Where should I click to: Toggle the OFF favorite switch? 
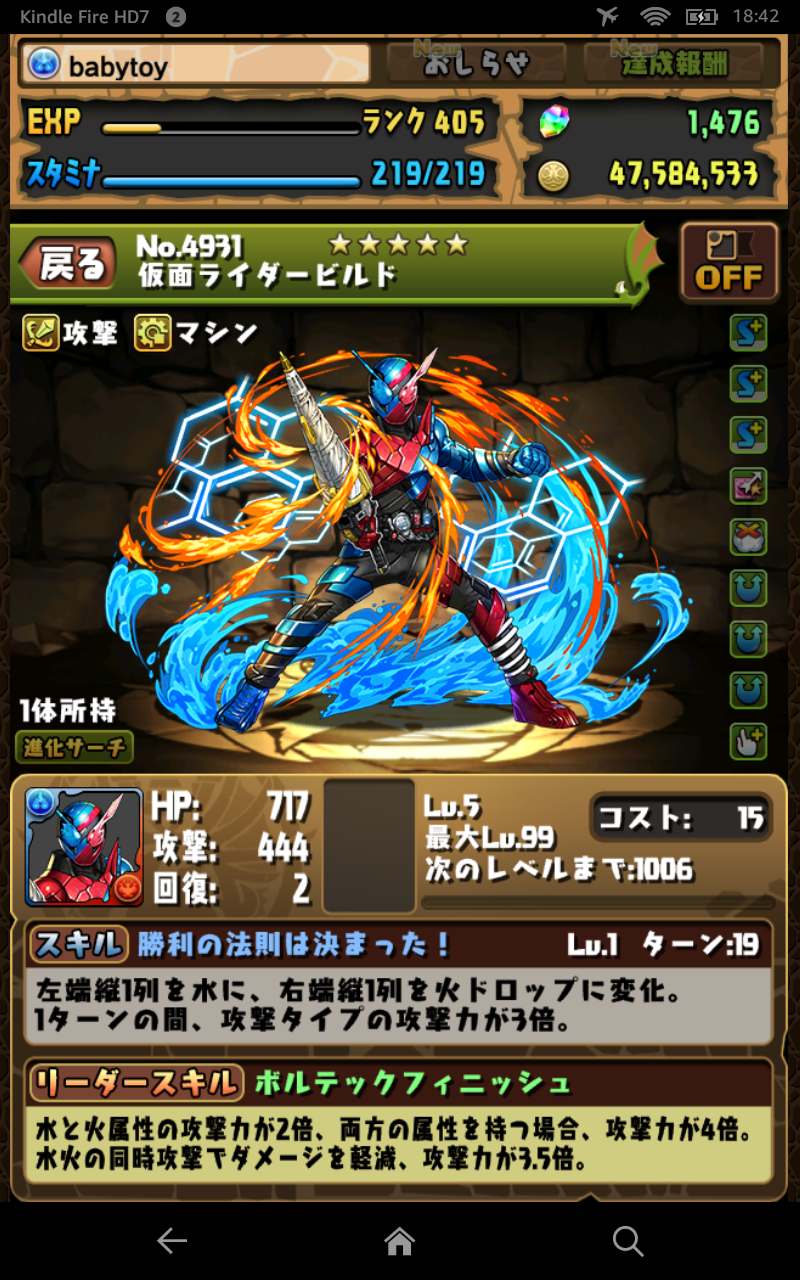729,263
